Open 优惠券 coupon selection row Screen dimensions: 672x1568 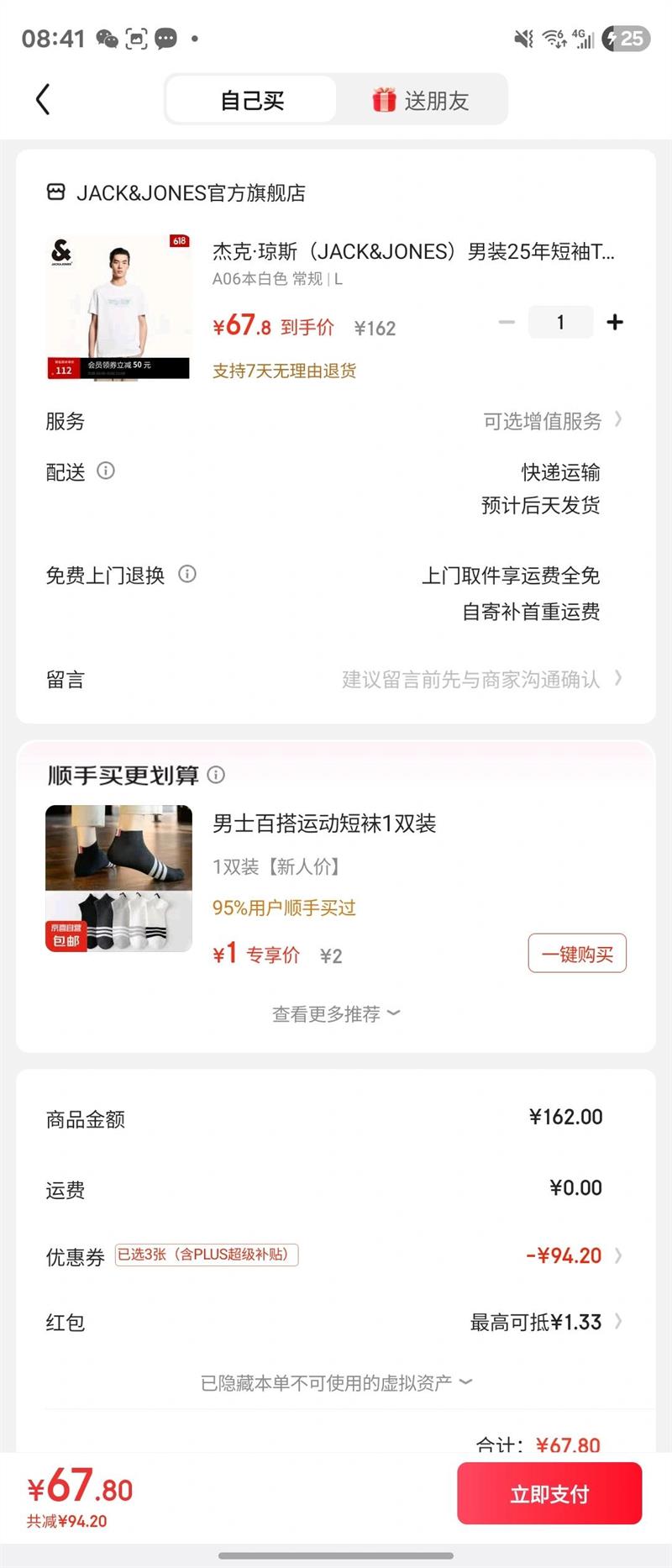click(x=336, y=1255)
